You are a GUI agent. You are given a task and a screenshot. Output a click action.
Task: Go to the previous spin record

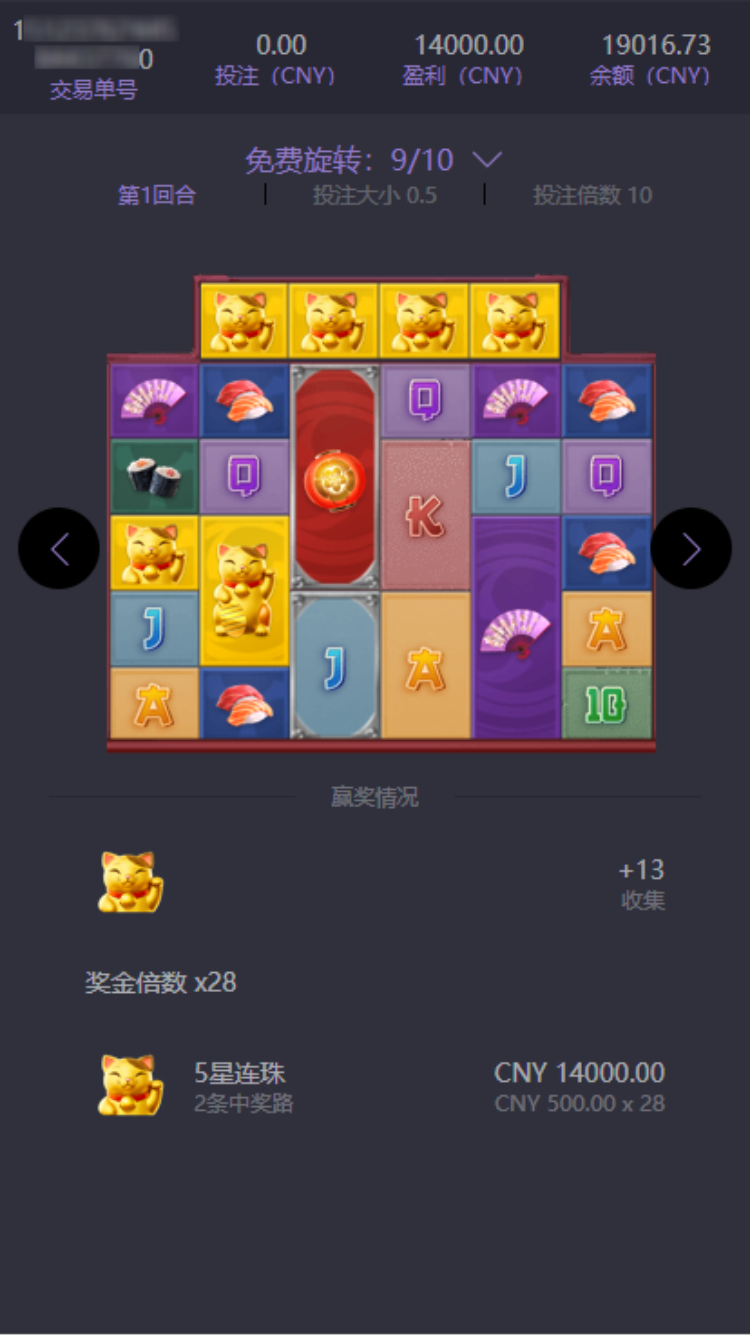pyautogui.click(x=59, y=548)
